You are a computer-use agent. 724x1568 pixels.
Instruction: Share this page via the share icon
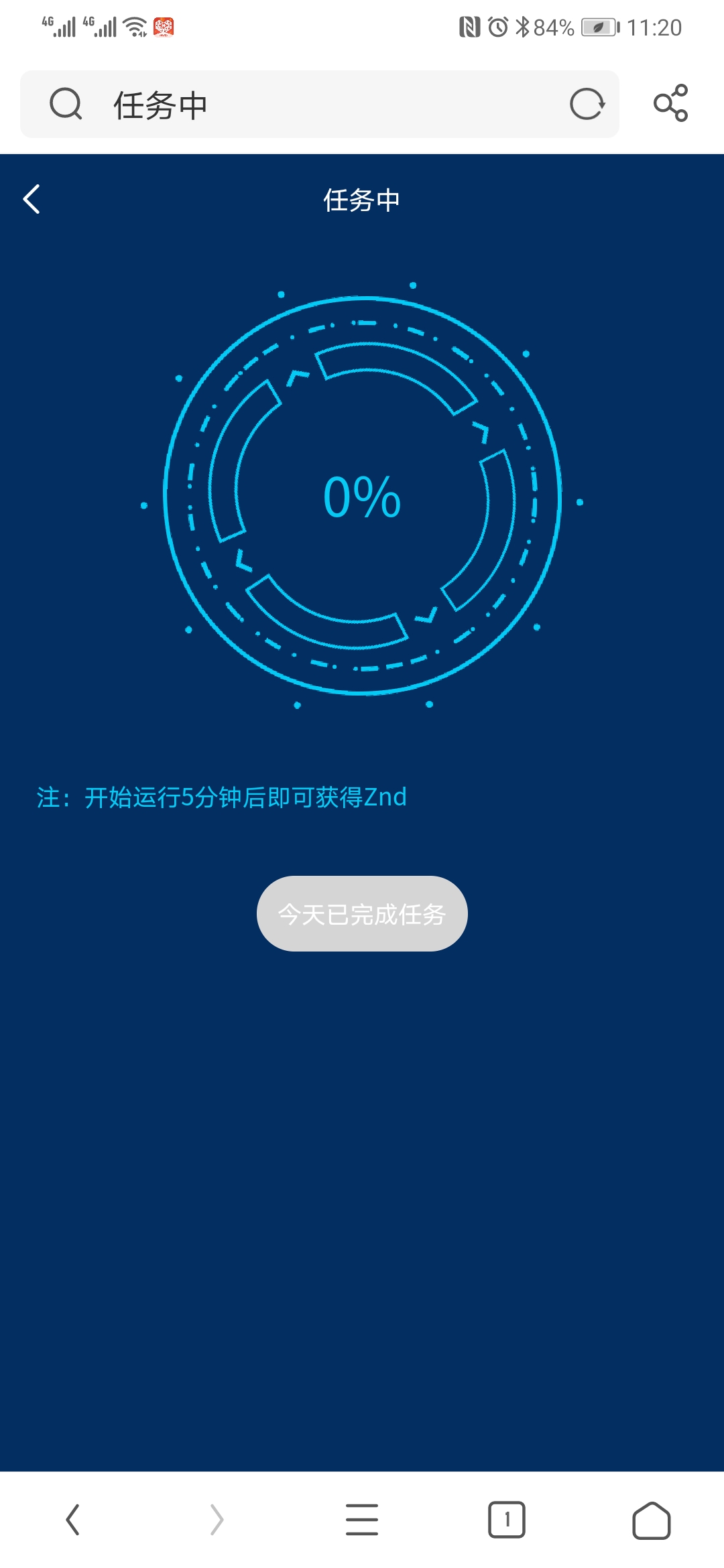pos(670,103)
